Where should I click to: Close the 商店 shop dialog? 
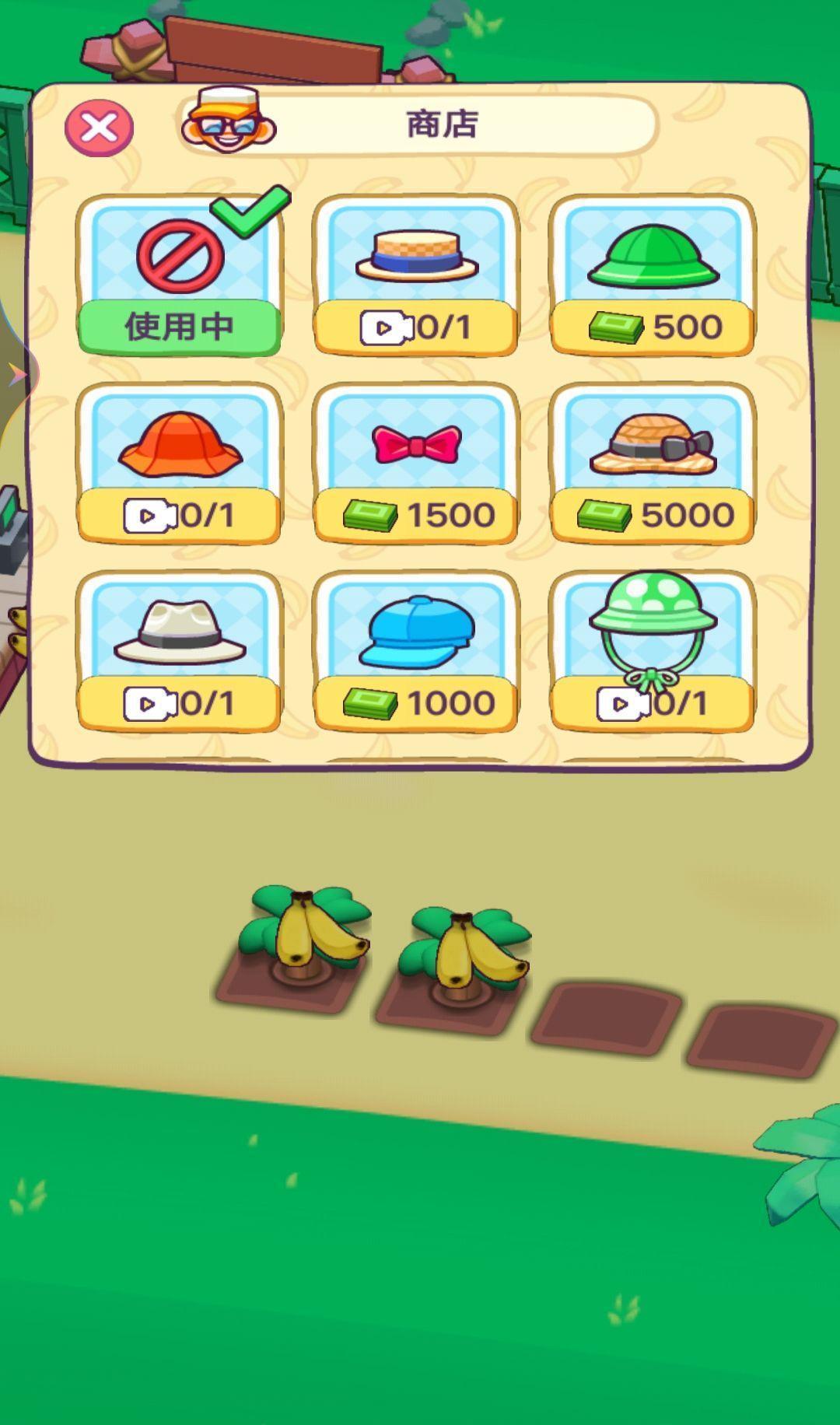(x=99, y=128)
